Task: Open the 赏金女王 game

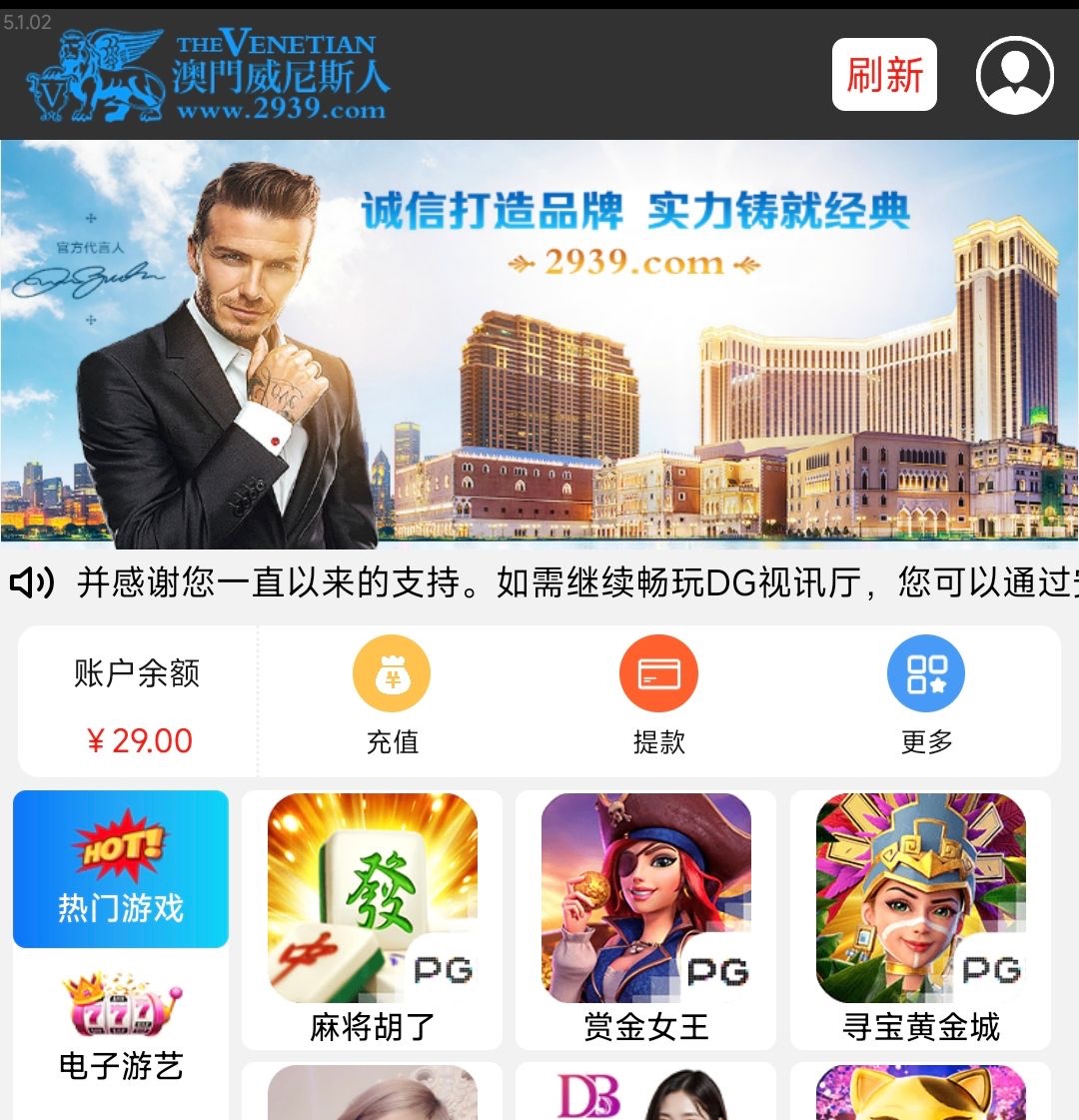Action: click(x=646, y=919)
